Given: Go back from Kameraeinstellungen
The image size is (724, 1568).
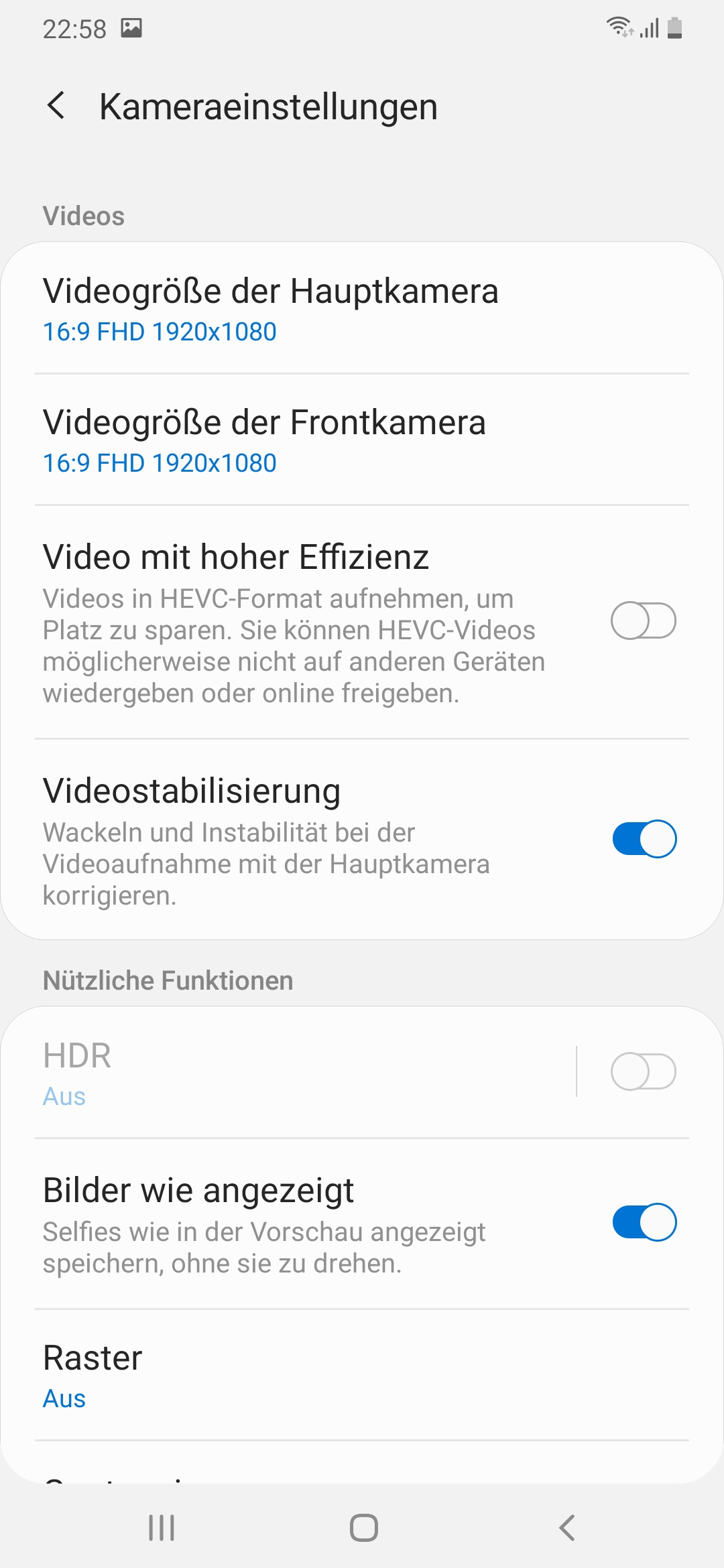Looking at the screenshot, I should tap(56, 106).
